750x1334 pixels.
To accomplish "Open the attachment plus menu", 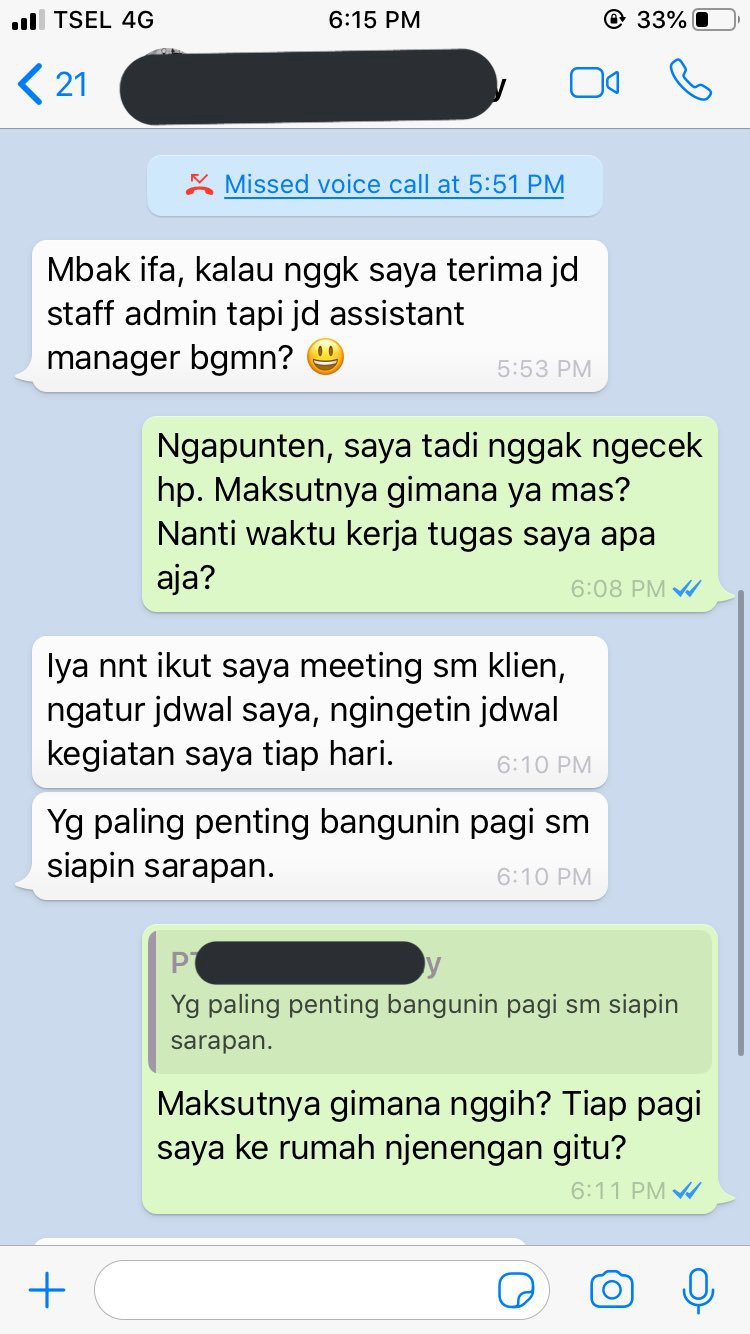I will [47, 1291].
